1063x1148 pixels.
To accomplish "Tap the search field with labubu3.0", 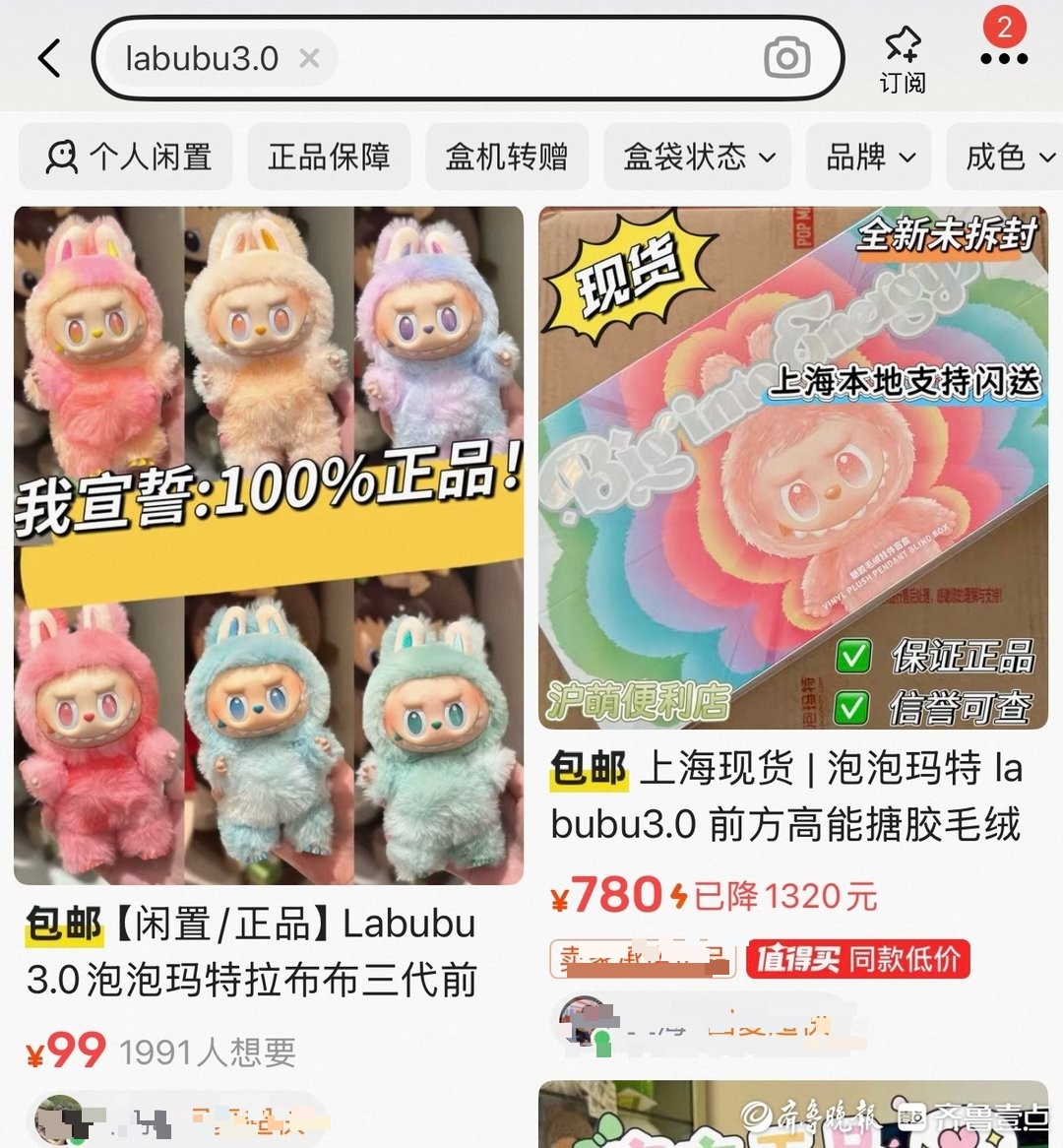I will tap(531, 59).
